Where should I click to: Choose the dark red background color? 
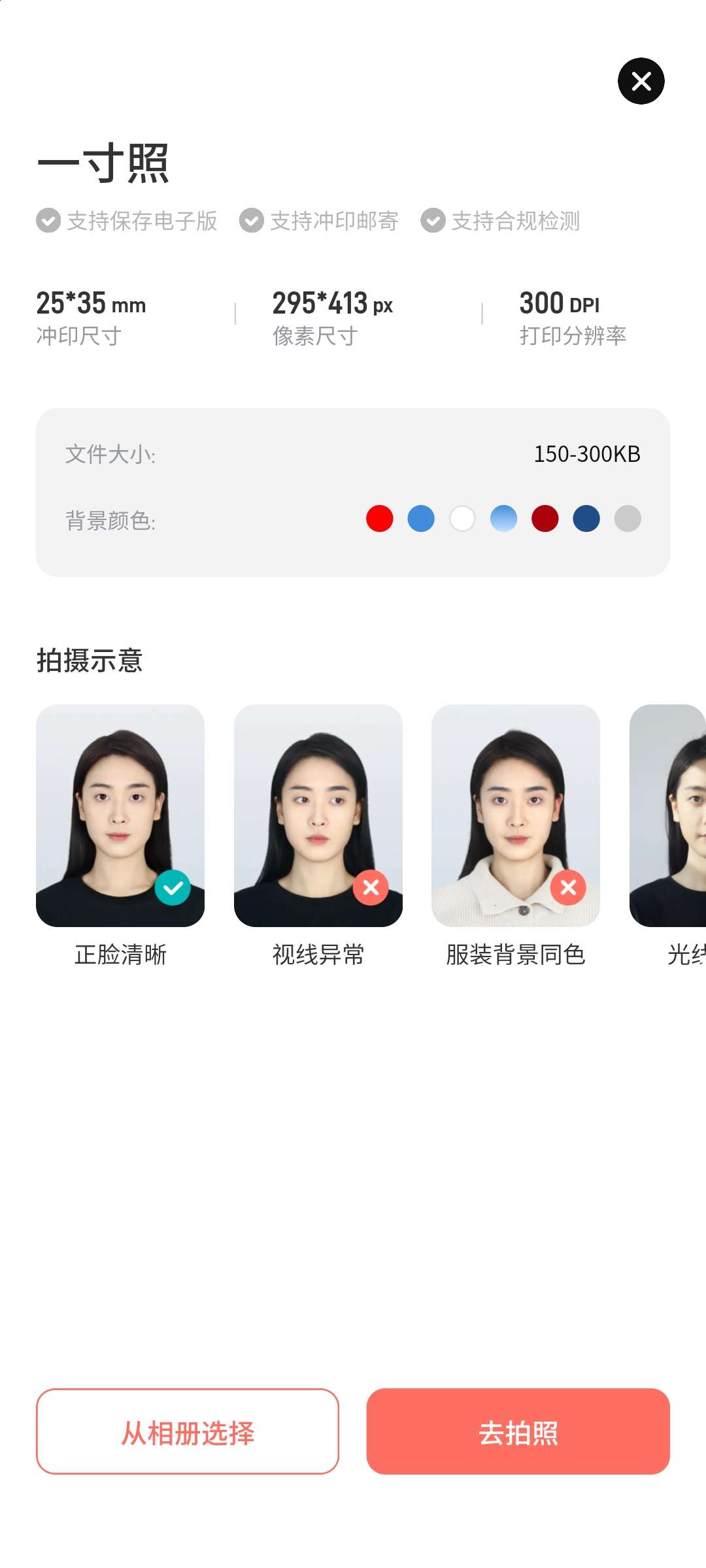[x=545, y=519]
